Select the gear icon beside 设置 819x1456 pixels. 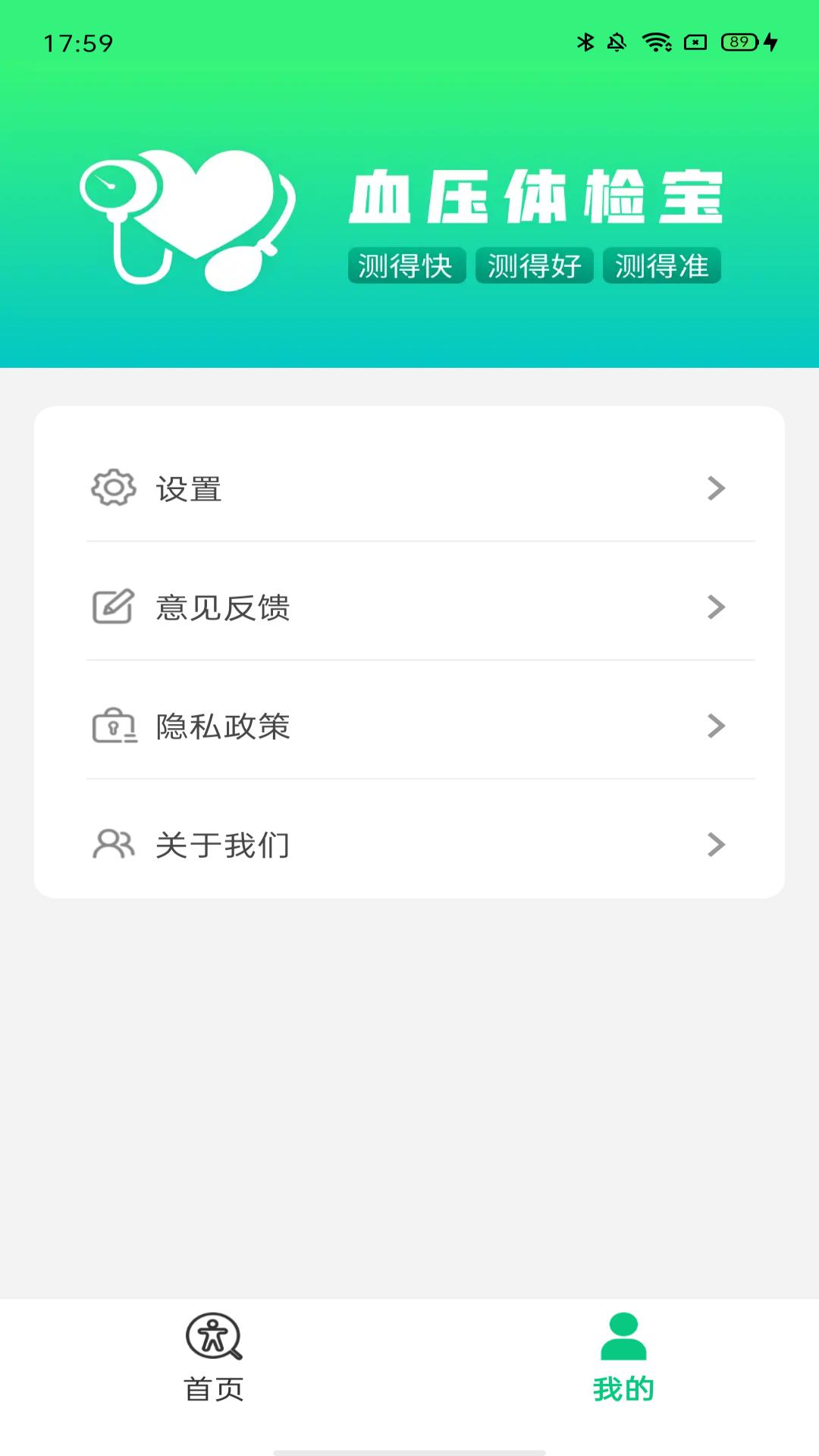tap(112, 488)
